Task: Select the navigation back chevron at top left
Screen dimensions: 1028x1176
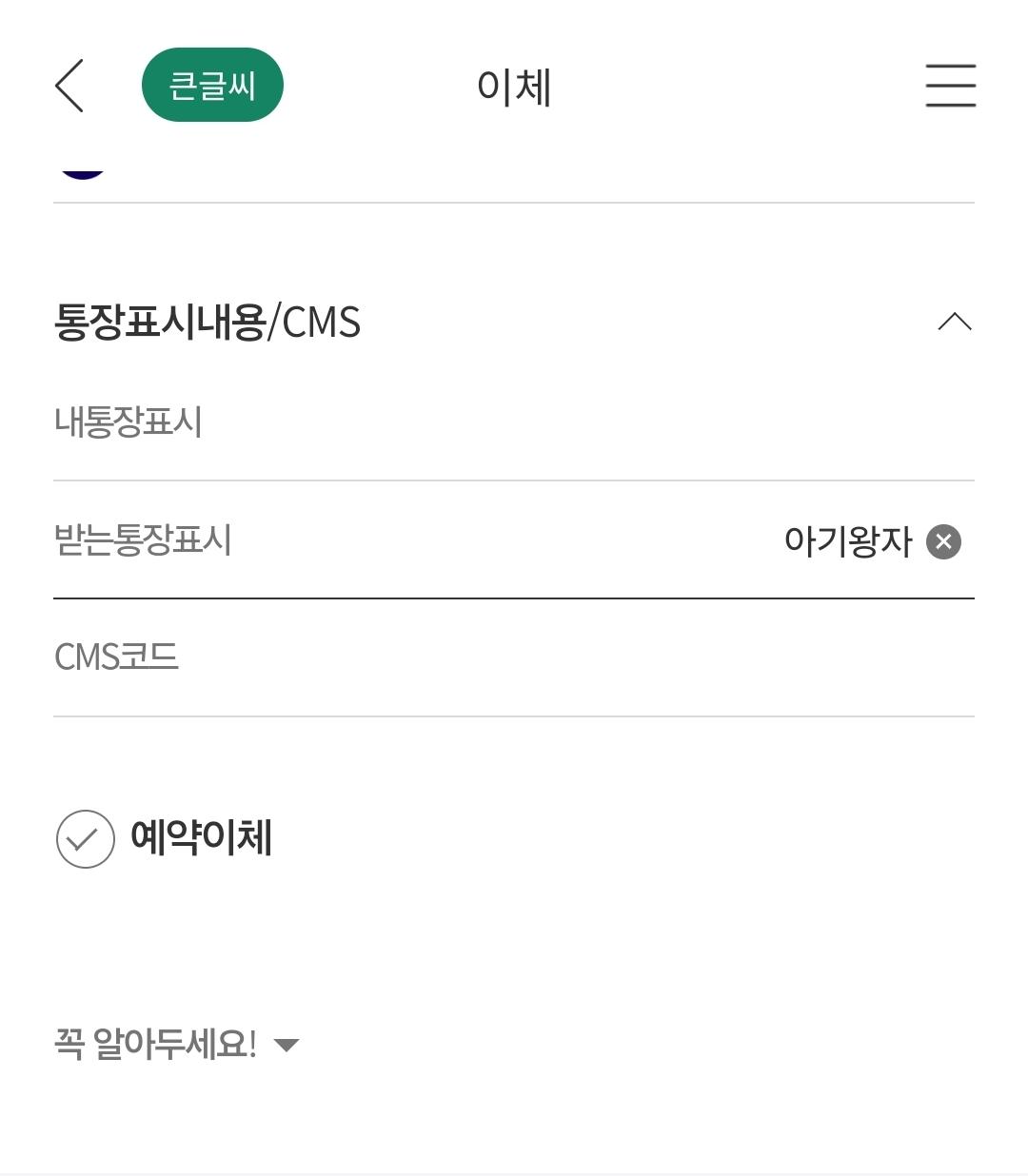Action: [68, 85]
